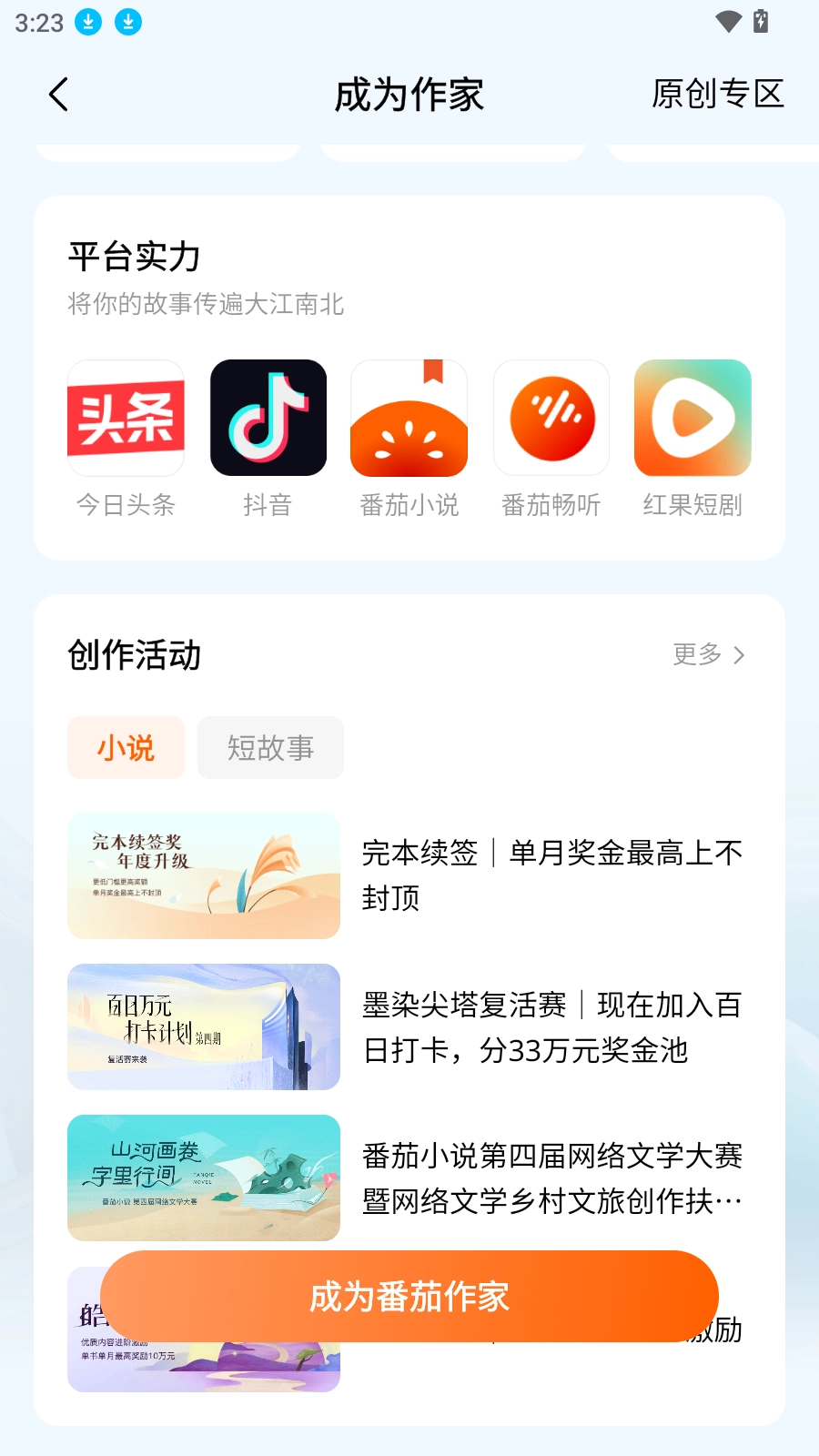View 更多 creative activities
Image resolution: width=819 pixels, height=1456 pixels.
pyautogui.click(x=709, y=654)
